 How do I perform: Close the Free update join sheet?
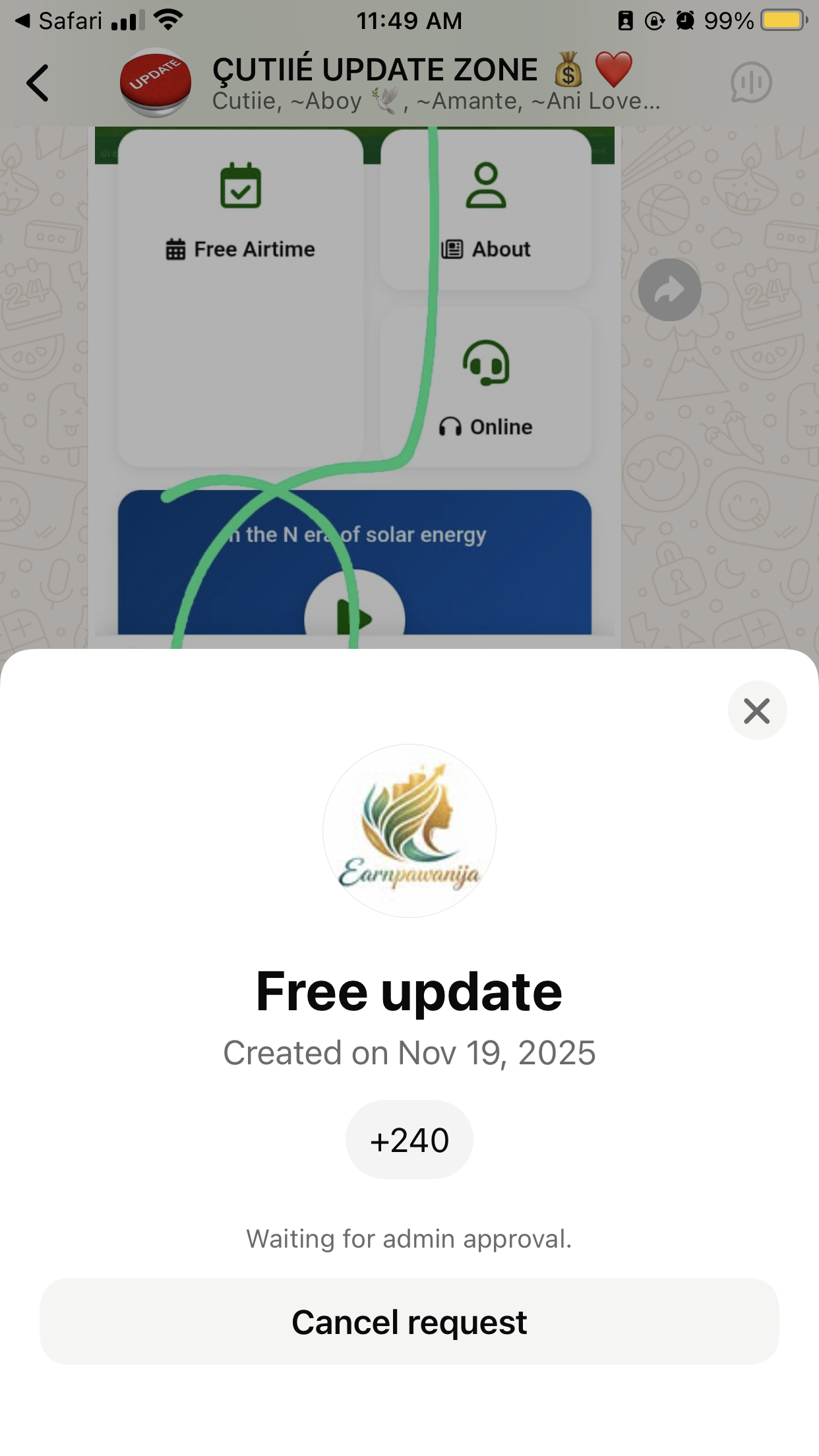[756, 710]
